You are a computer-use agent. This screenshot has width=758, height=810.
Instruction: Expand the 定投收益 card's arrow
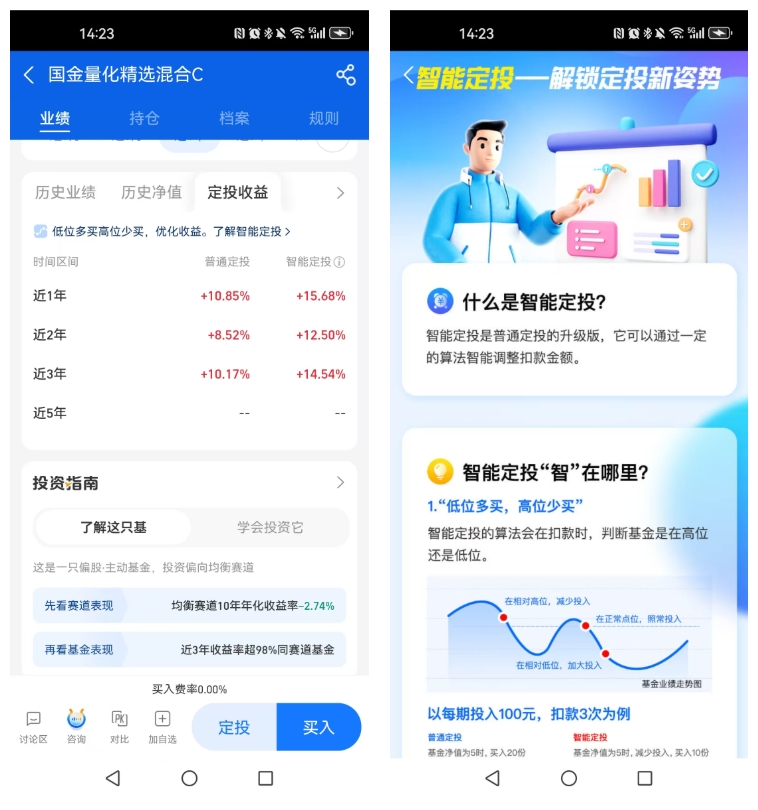pyautogui.click(x=340, y=193)
